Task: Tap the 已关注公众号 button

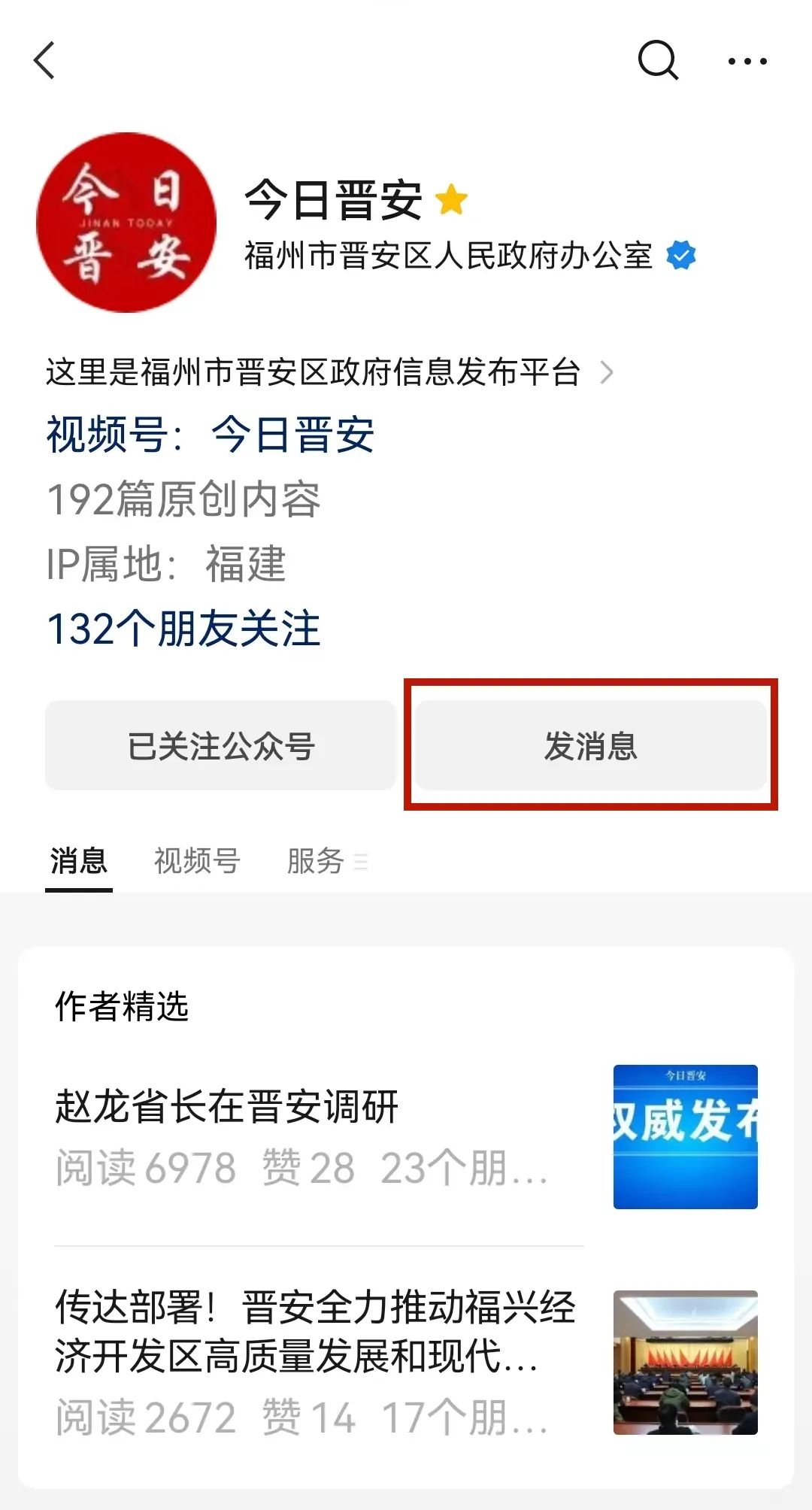Action: click(220, 746)
